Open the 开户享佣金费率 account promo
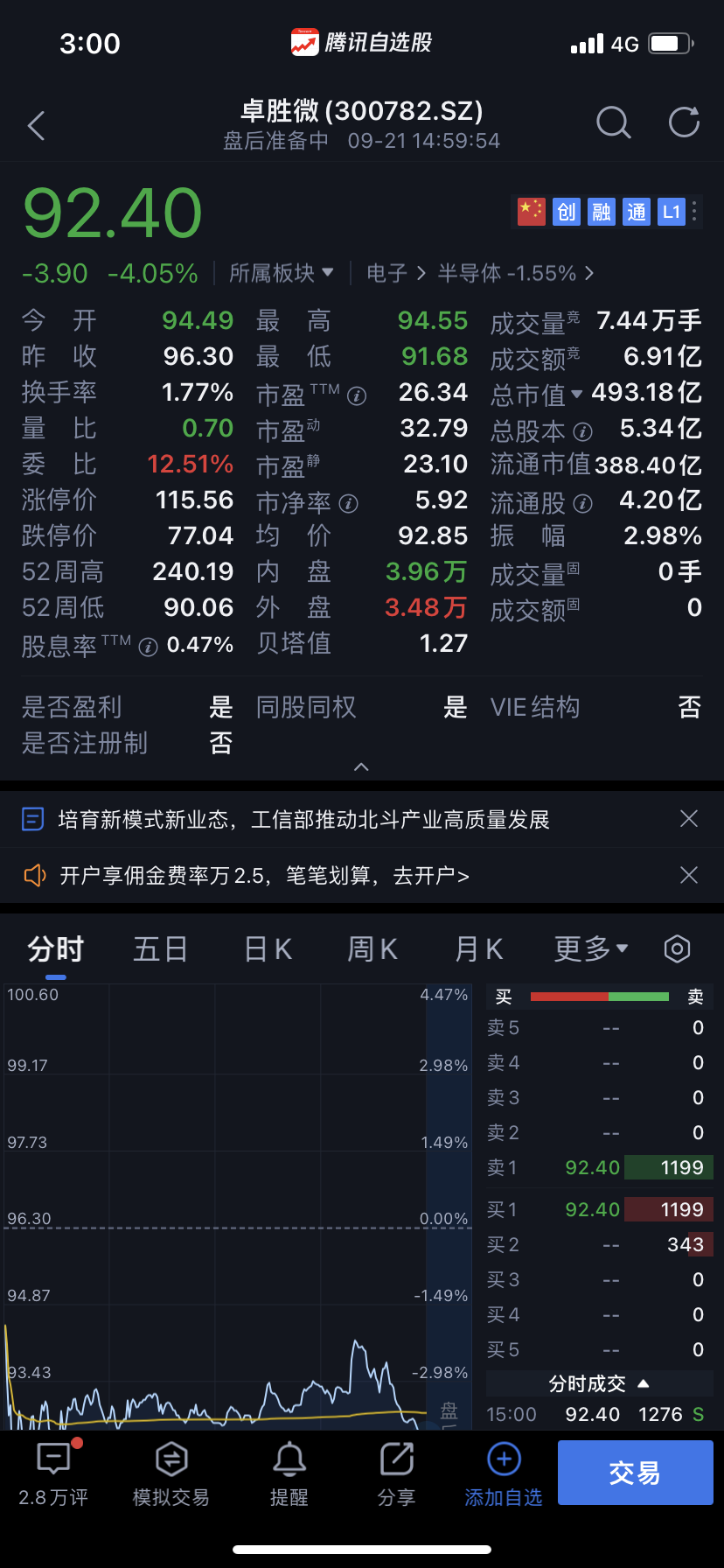 (x=264, y=876)
